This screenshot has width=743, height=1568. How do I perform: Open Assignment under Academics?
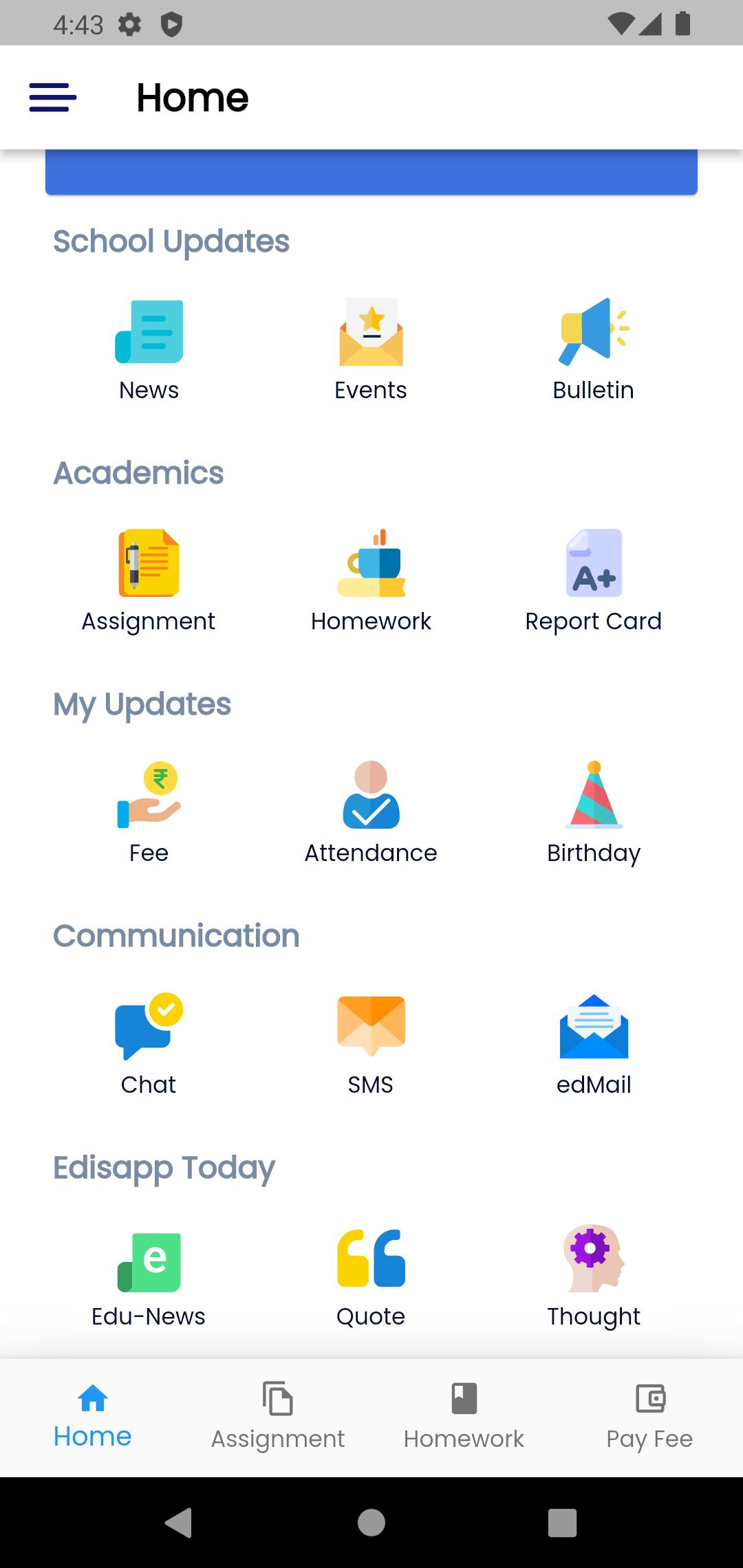[x=149, y=580]
